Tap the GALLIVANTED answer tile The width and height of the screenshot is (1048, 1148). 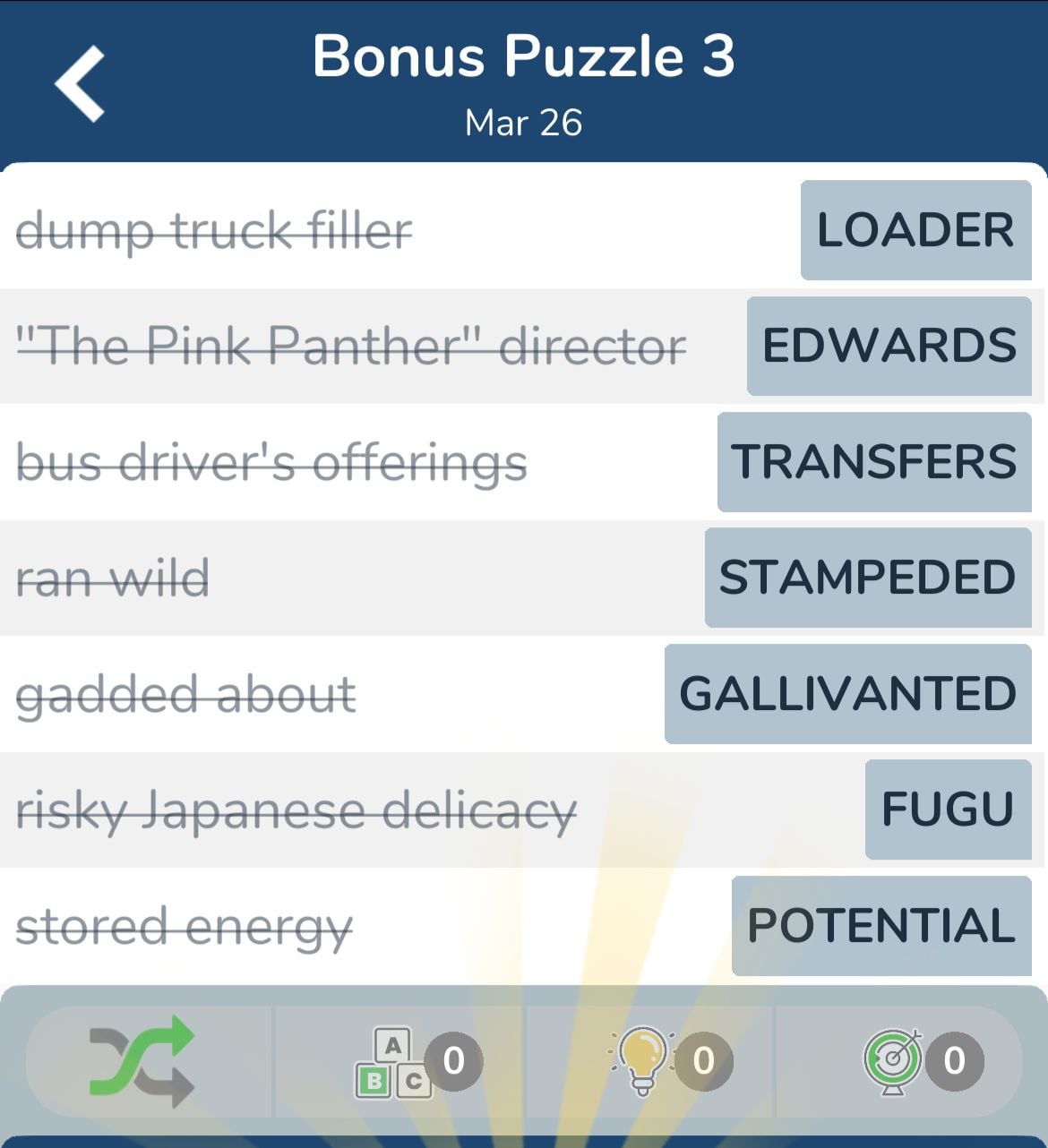tap(847, 693)
